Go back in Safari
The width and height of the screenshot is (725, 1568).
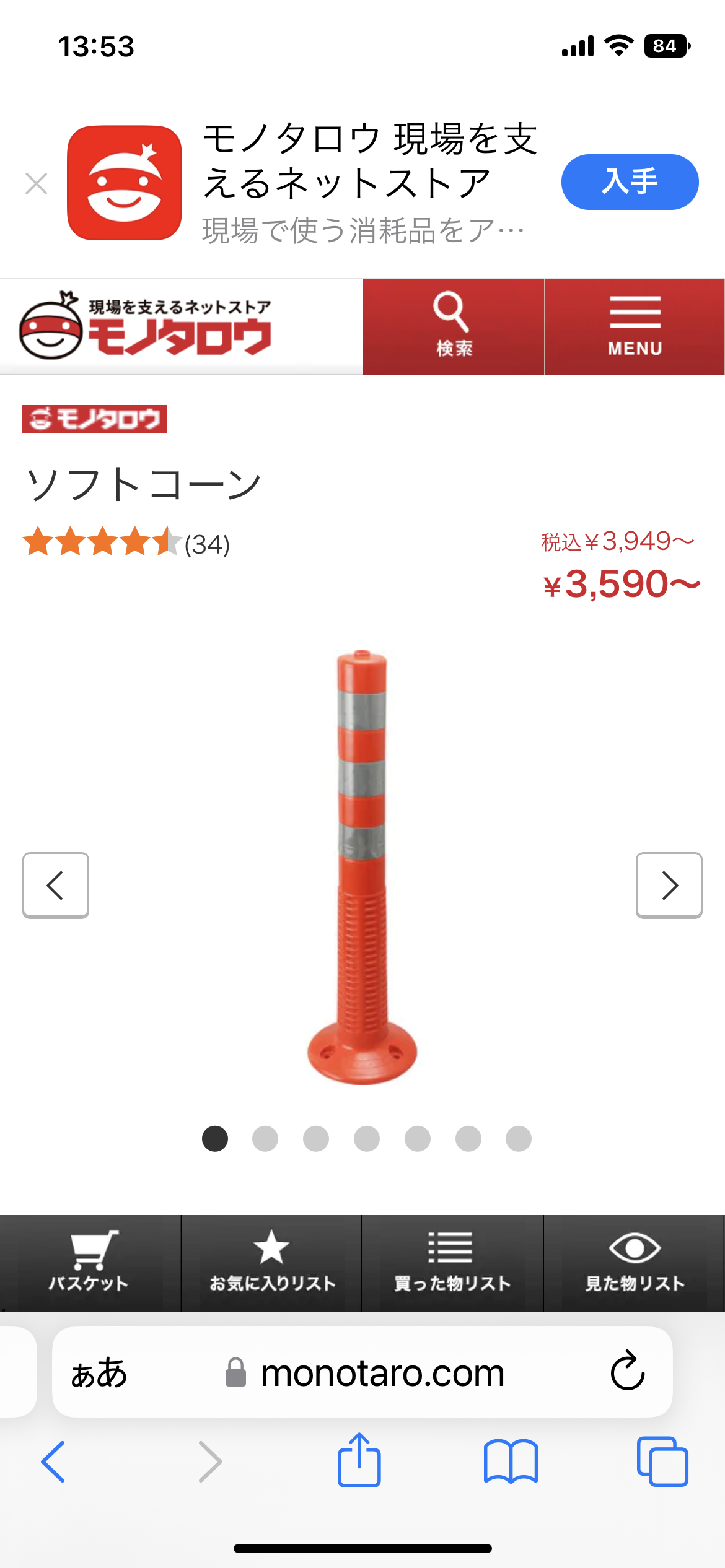coord(53,1461)
